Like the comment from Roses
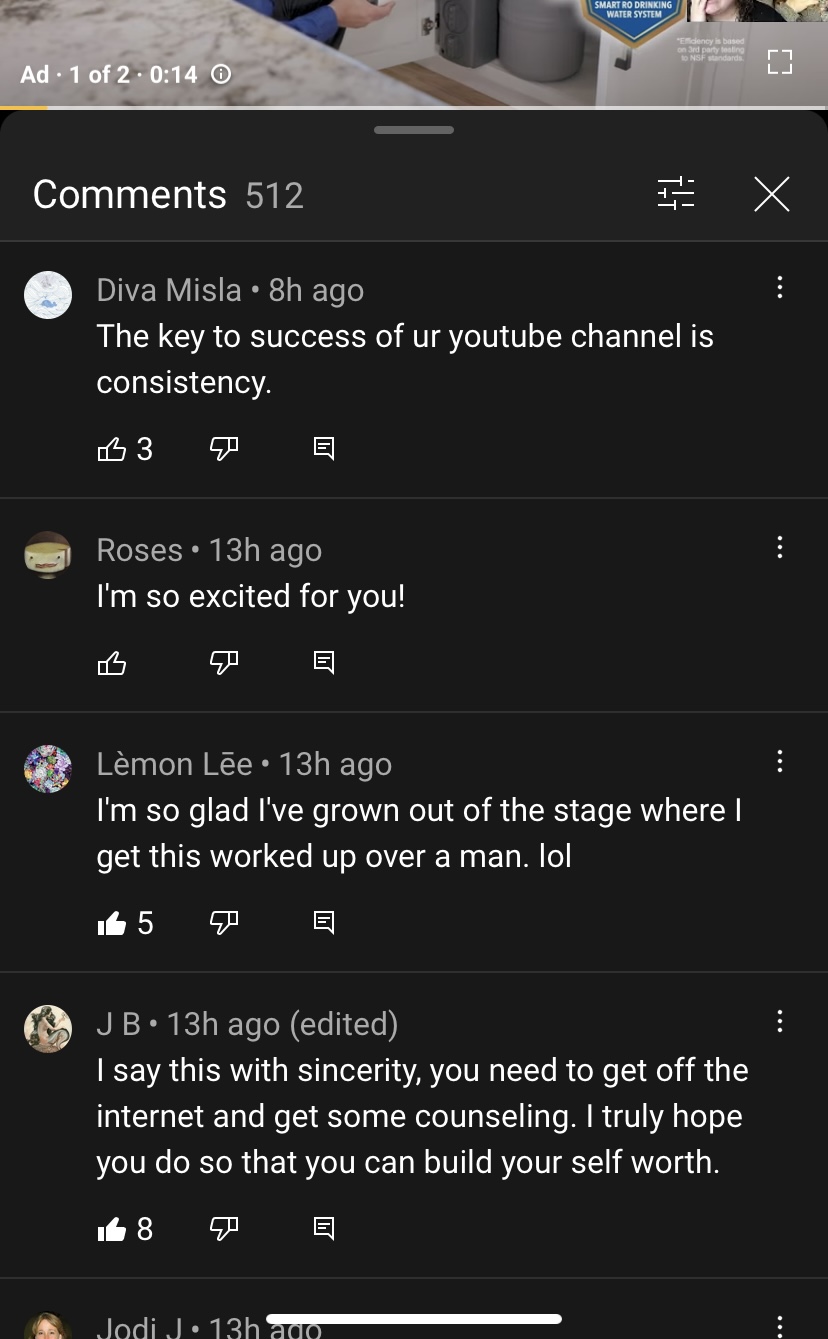Viewport: 828px width, 1339px height. [112, 662]
